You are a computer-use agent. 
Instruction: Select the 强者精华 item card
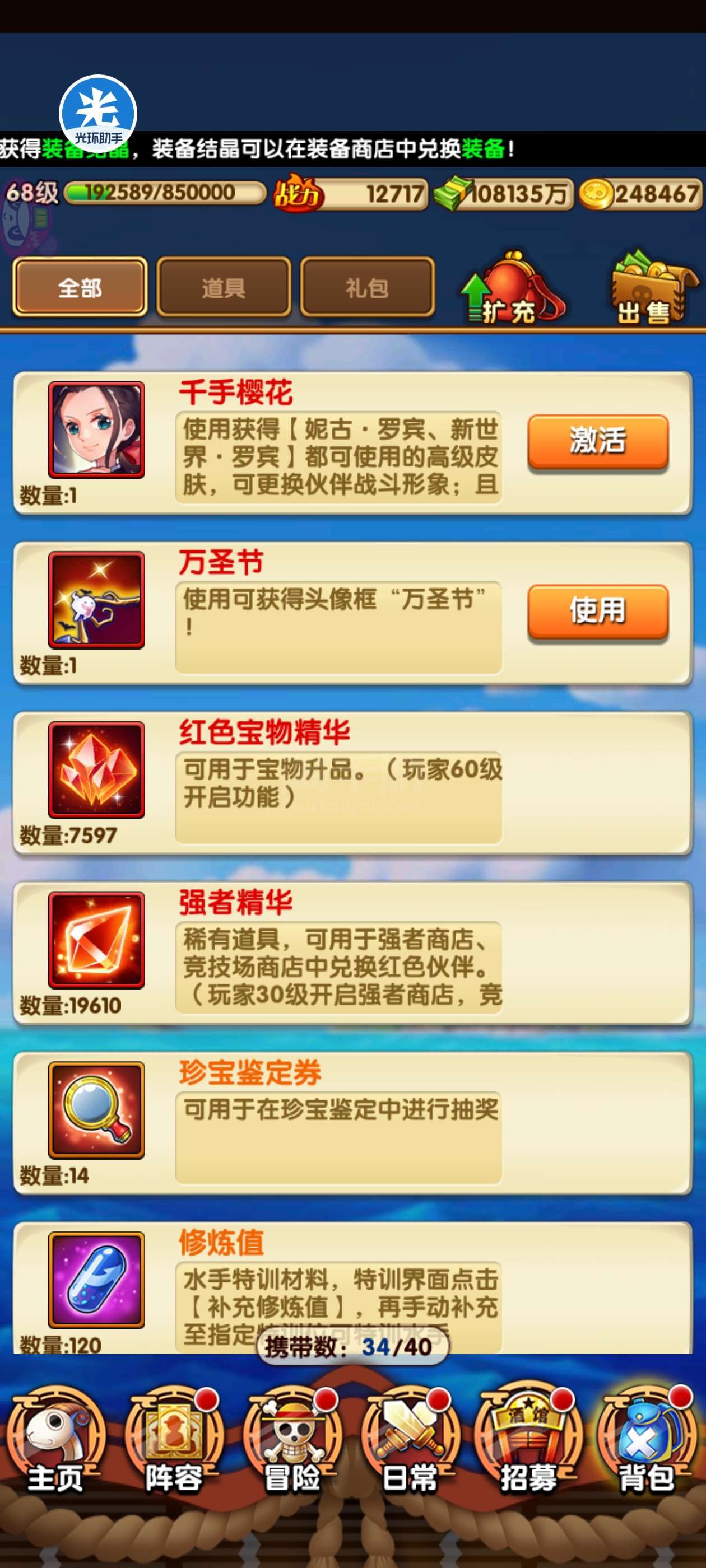[x=352, y=953]
